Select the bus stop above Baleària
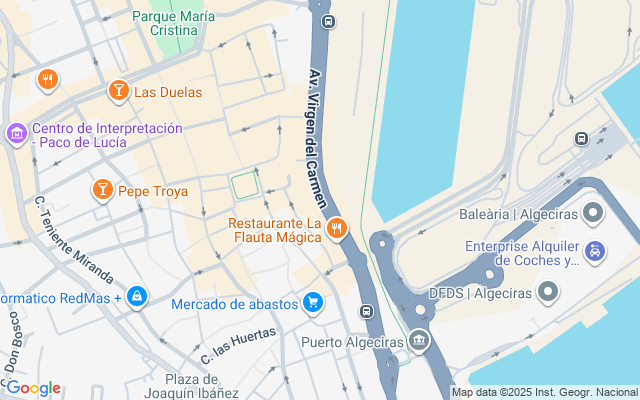This screenshot has width=640, height=400. point(582,139)
